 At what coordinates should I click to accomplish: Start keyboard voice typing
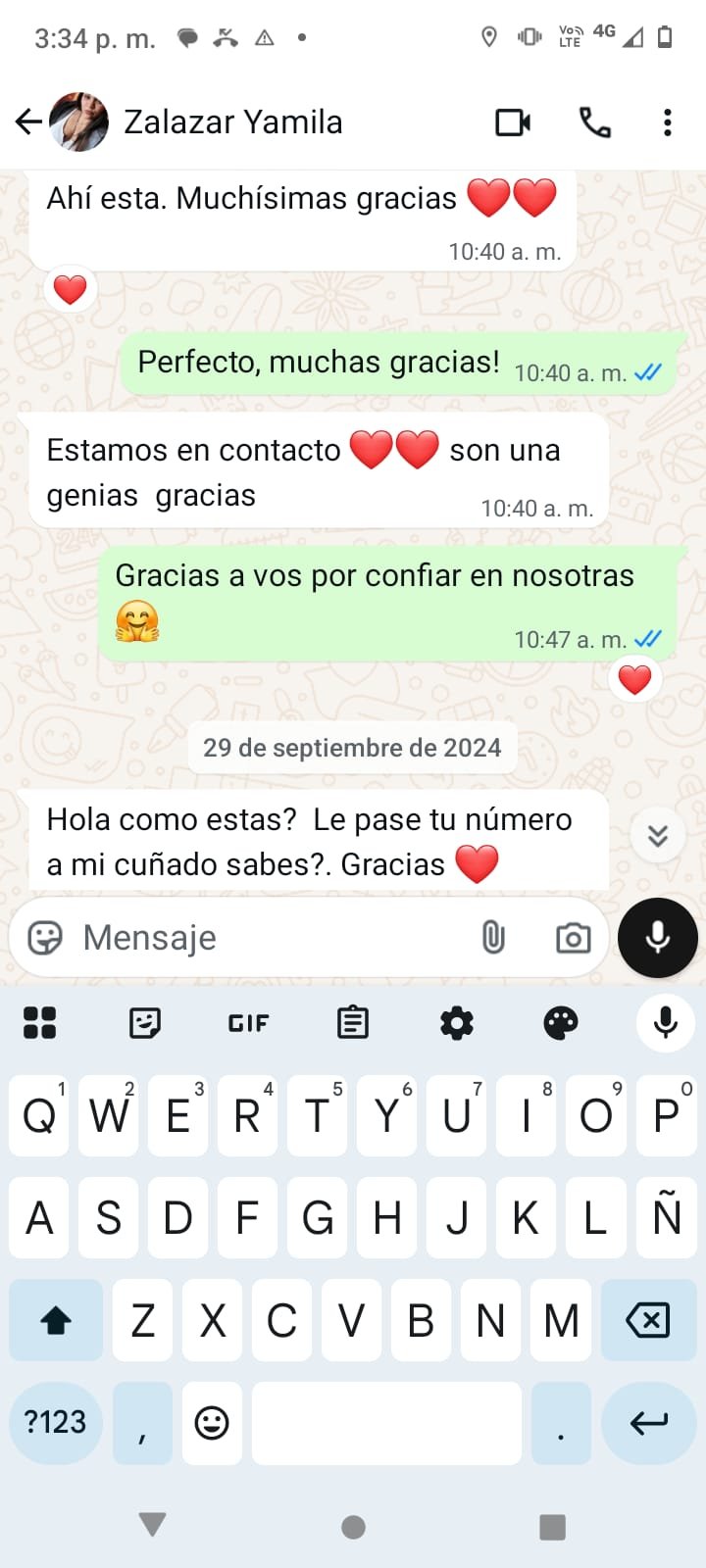tap(665, 1023)
